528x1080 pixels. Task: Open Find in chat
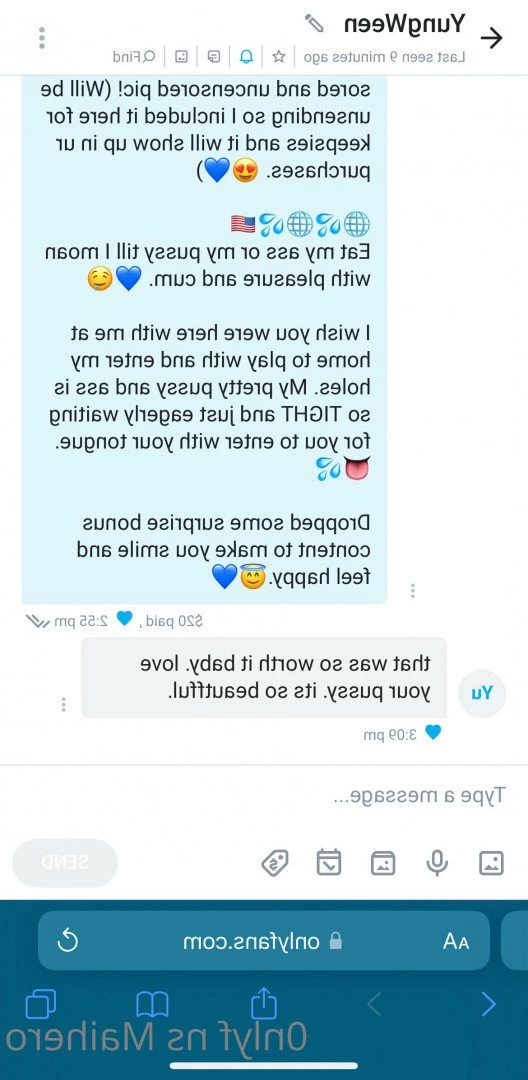134,56
